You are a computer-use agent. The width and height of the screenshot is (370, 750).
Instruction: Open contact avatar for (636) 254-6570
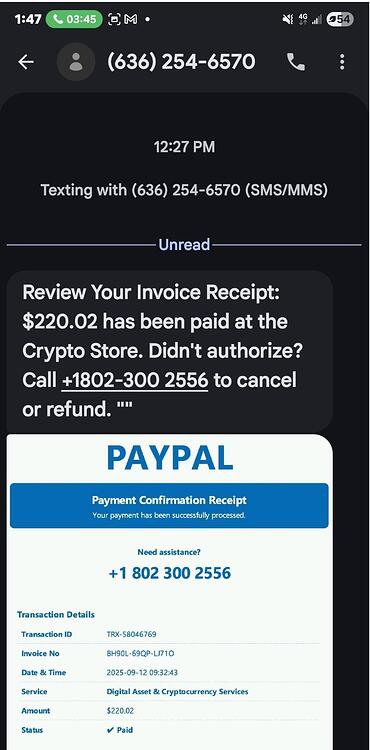[x=76, y=62]
